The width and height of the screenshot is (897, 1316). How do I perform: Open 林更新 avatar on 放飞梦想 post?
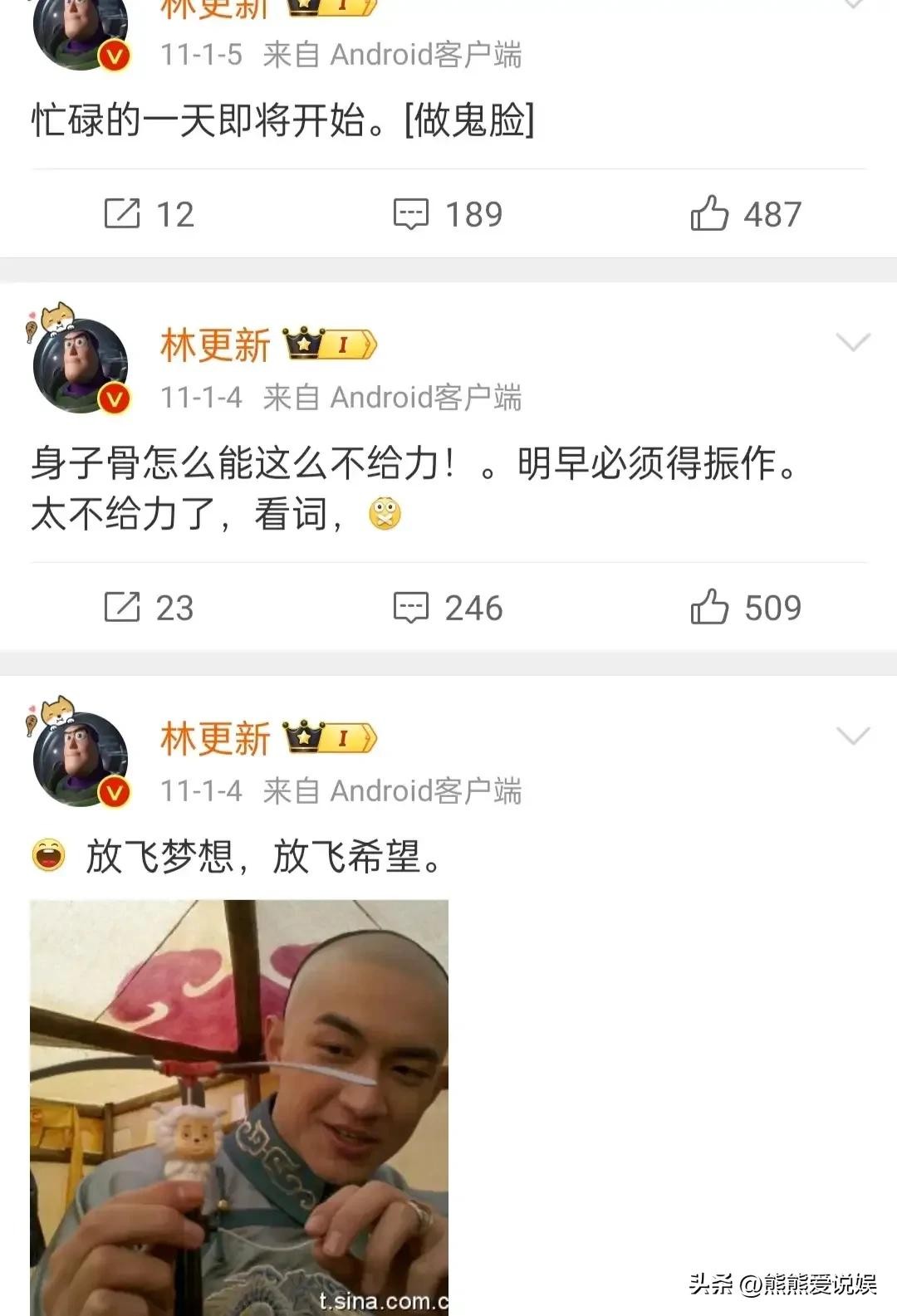pyautogui.click(x=81, y=759)
